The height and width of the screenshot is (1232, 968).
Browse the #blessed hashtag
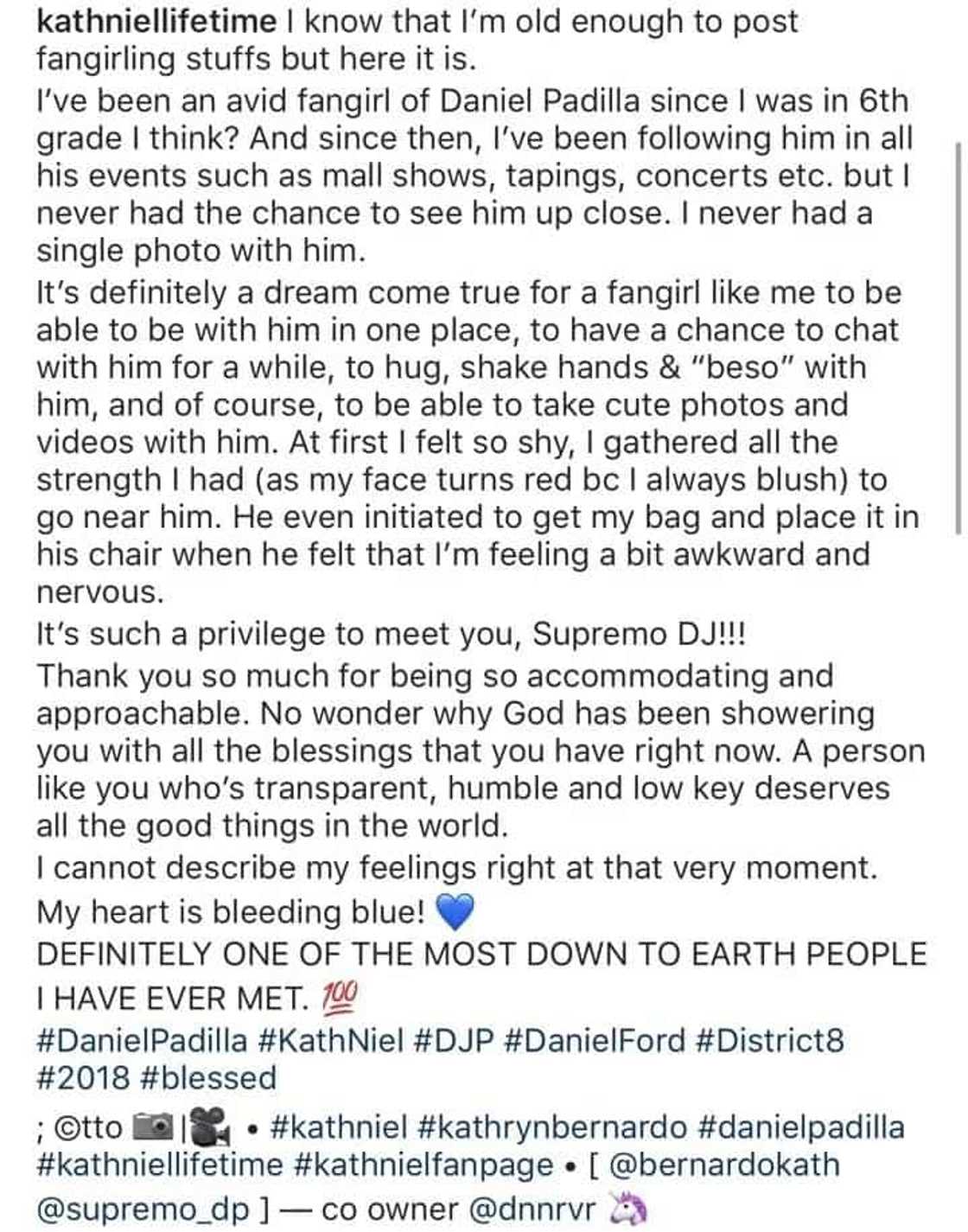[x=207, y=1078]
